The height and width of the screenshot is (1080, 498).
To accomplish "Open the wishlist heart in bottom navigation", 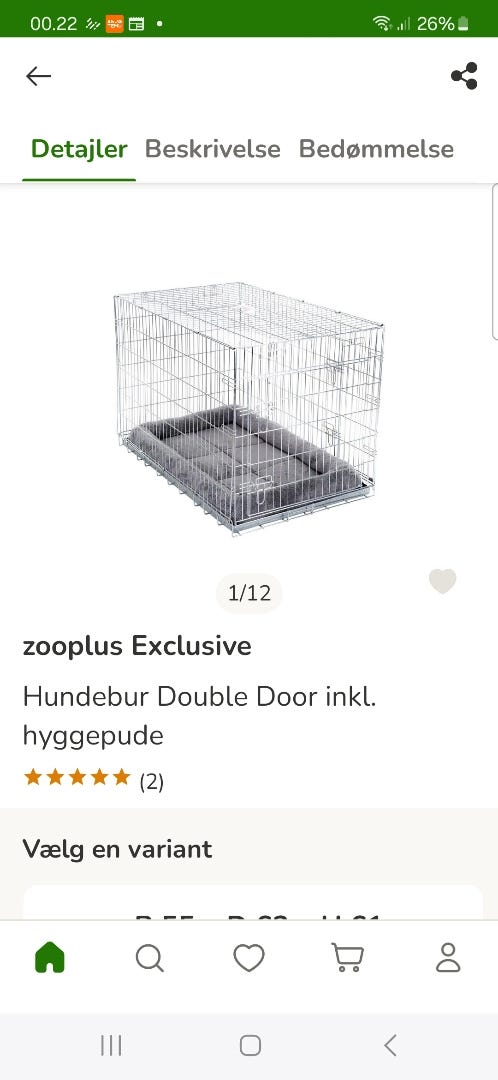I will 249,957.
